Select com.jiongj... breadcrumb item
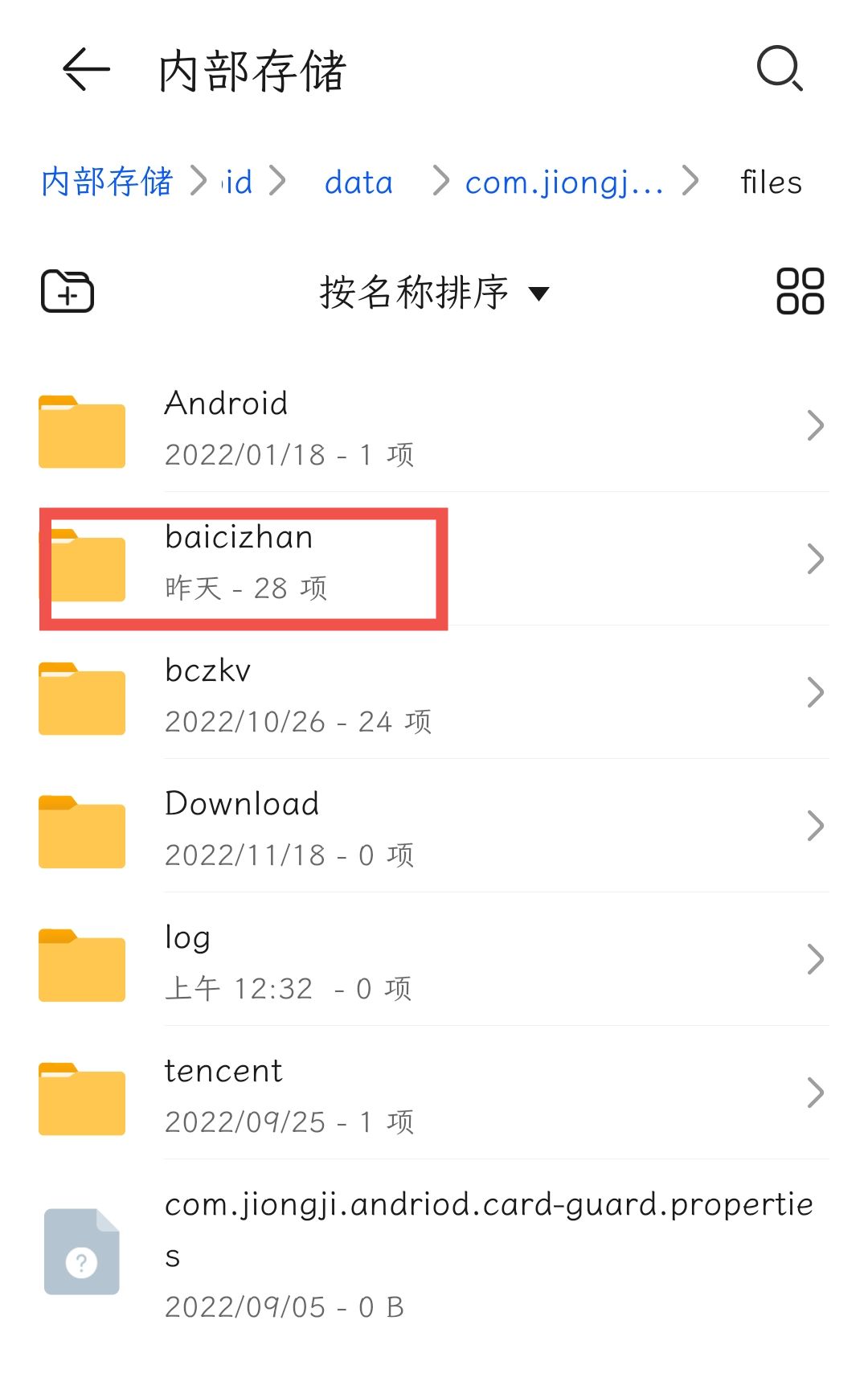Viewport: 868px width, 1382px height. tap(564, 182)
